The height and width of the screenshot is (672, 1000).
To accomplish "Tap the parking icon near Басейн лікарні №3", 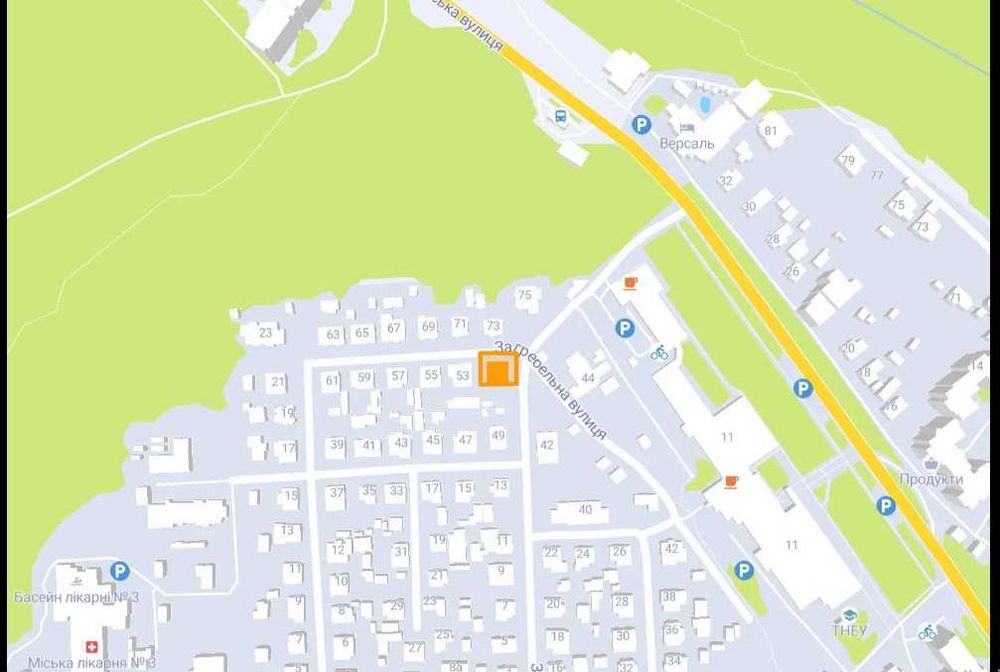I will click(x=120, y=571).
